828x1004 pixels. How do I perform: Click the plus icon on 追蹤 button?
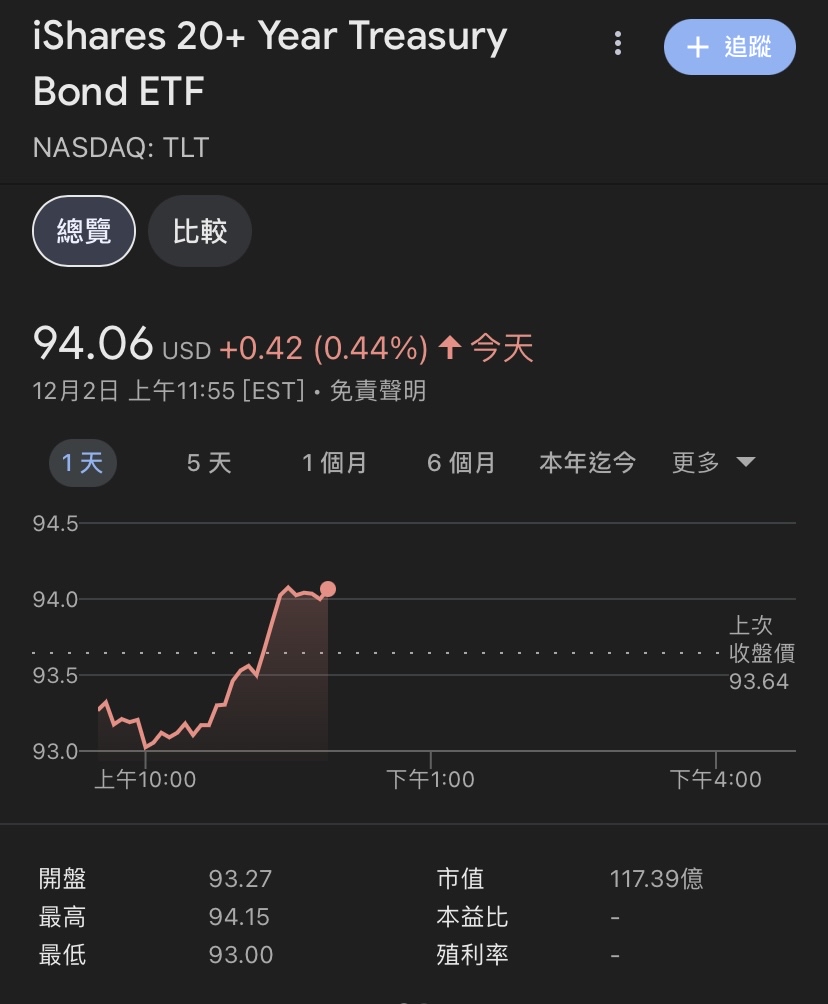(698, 46)
